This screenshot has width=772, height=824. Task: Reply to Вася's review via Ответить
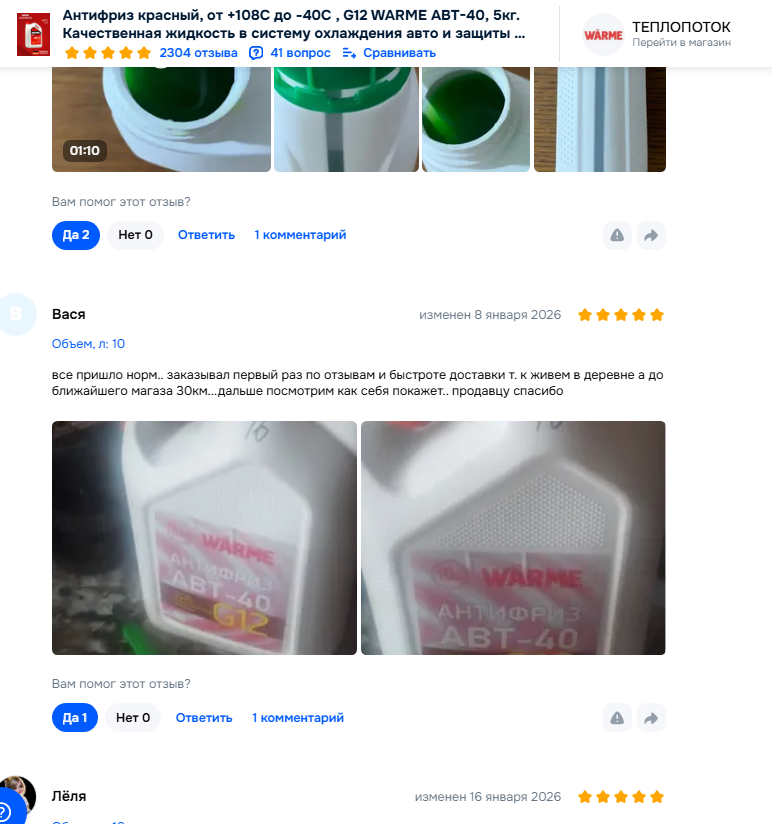(204, 718)
